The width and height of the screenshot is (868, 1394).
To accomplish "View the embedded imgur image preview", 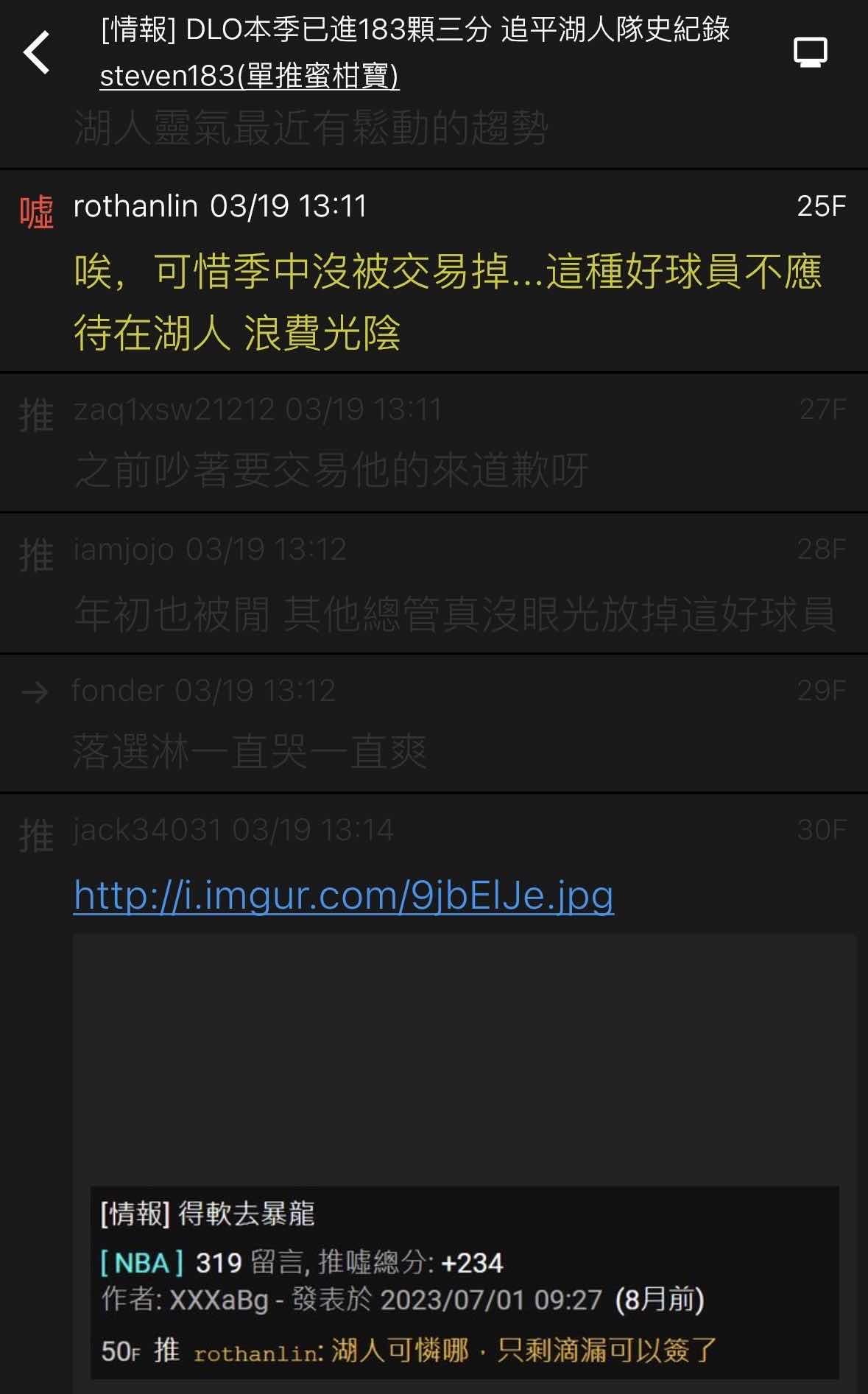I will [464, 1156].
